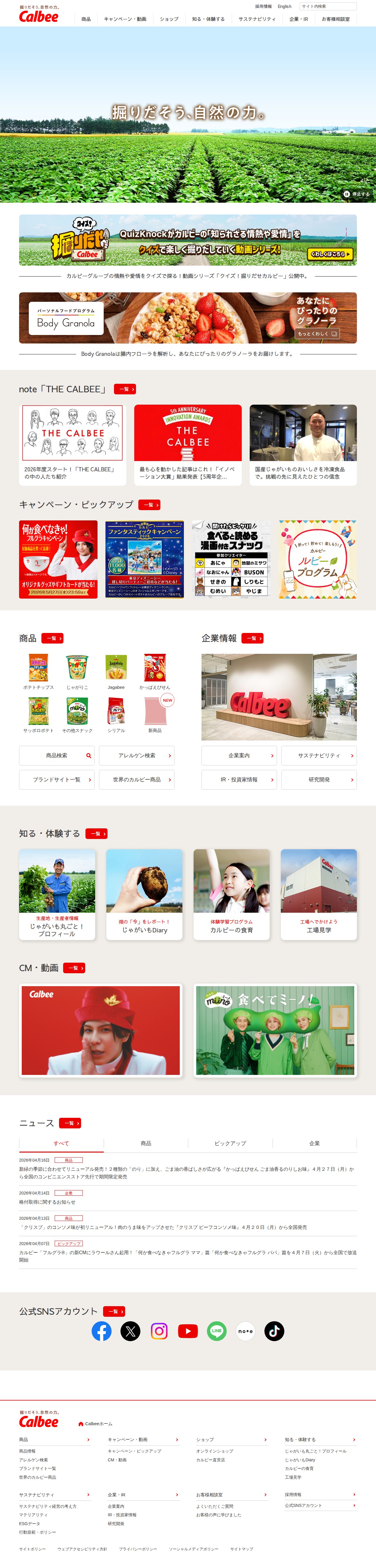Open the Body Granola banner
This screenshot has width=376, height=1568.
tap(187, 318)
